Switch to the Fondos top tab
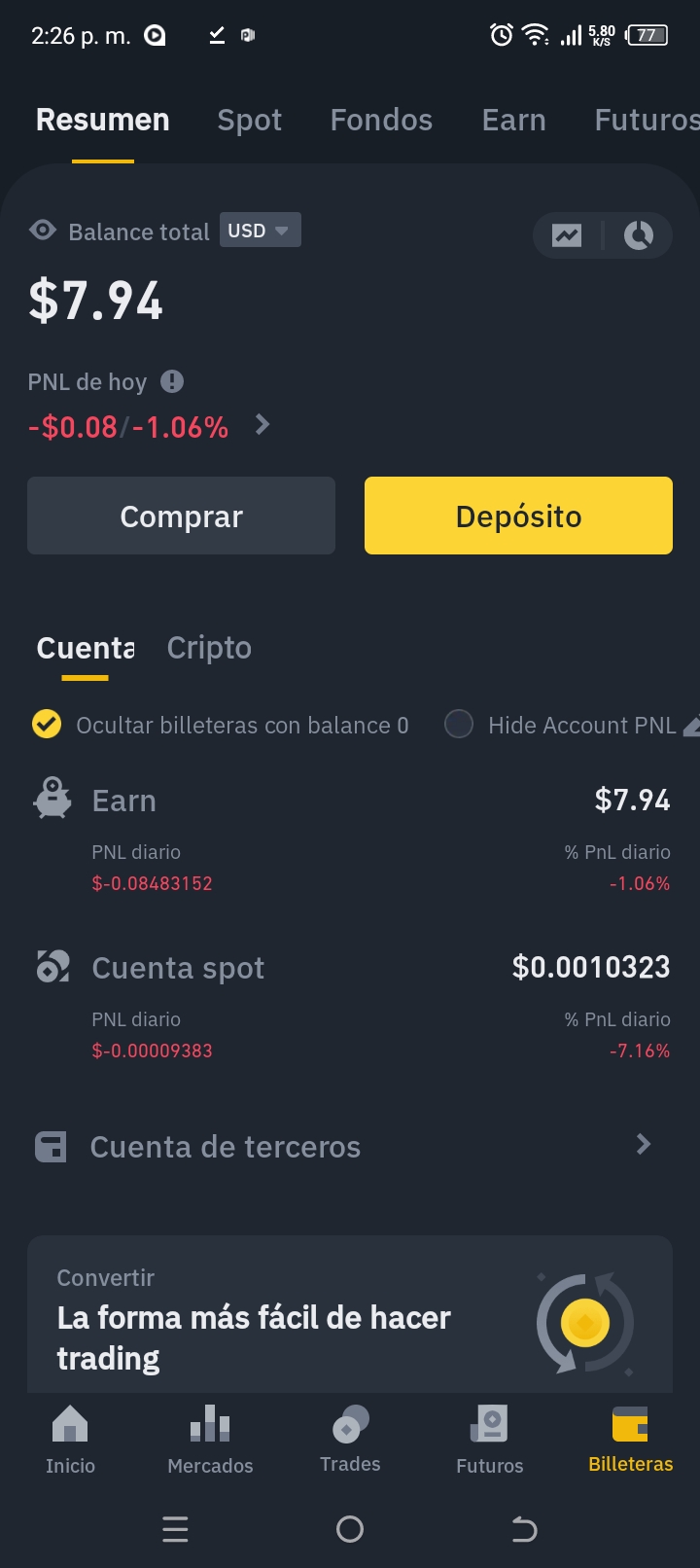 coord(381,120)
